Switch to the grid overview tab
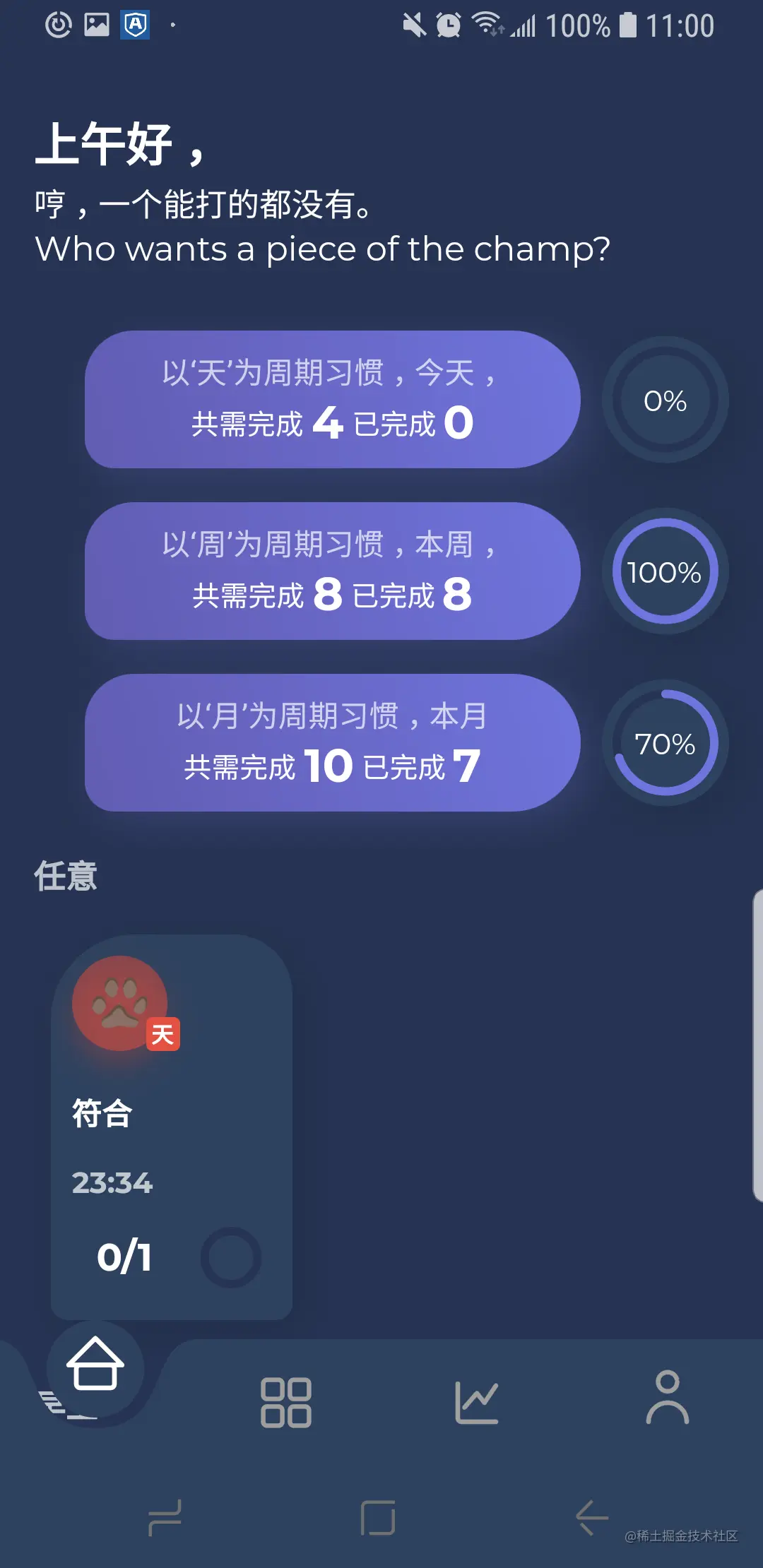This screenshot has width=763, height=1568. point(286,1402)
